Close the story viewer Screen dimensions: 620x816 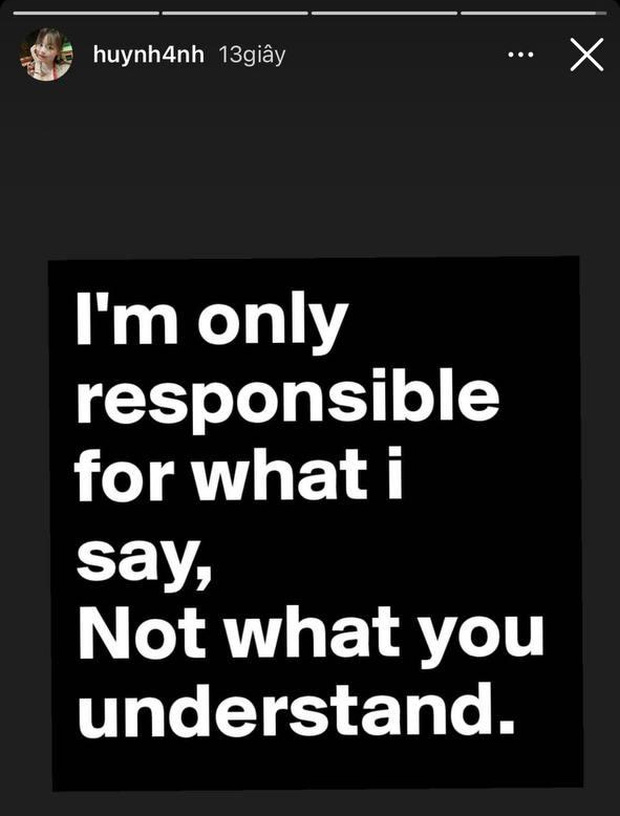tap(587, 55)
